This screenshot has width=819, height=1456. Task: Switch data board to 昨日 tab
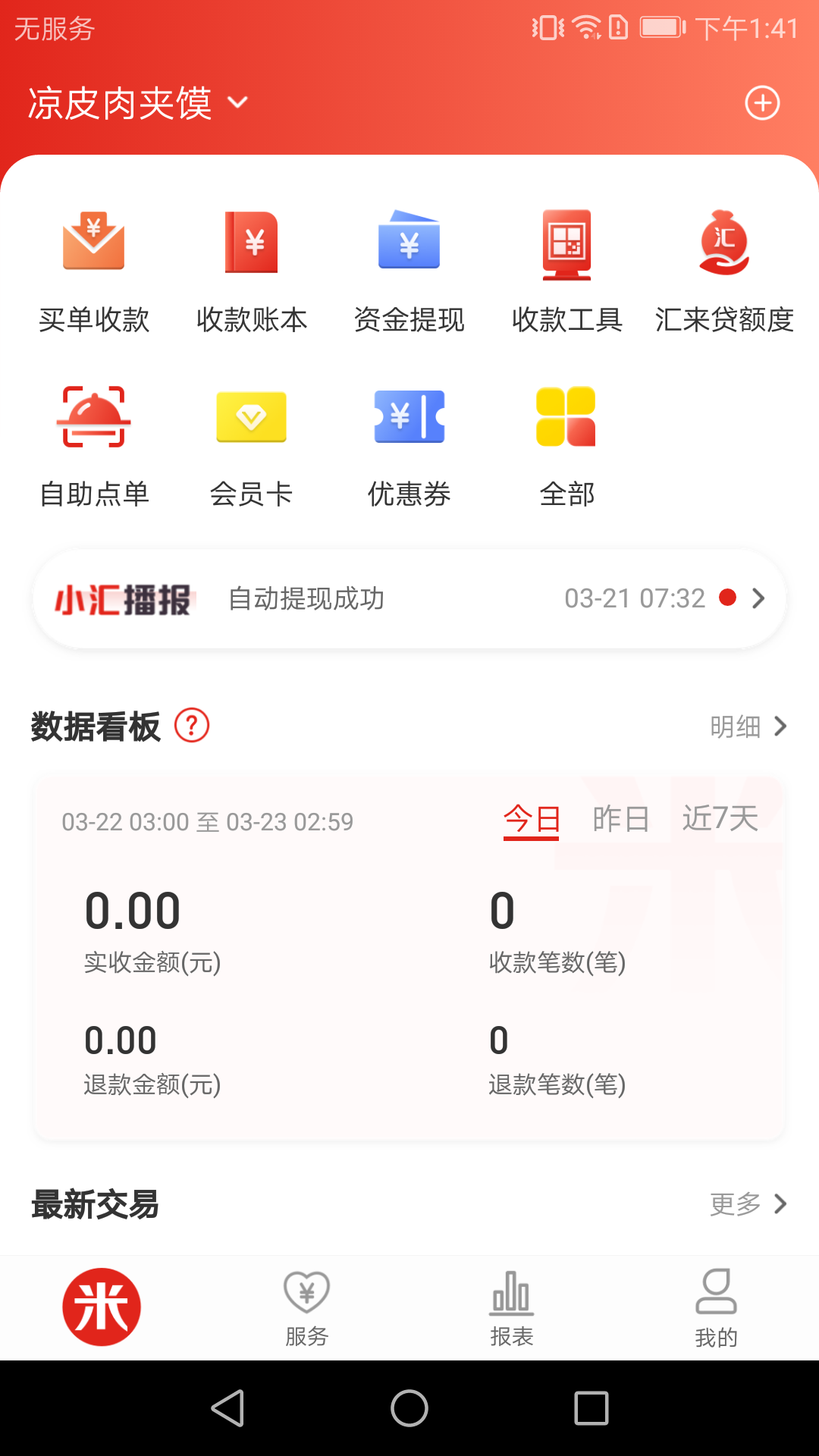point(620,819)
